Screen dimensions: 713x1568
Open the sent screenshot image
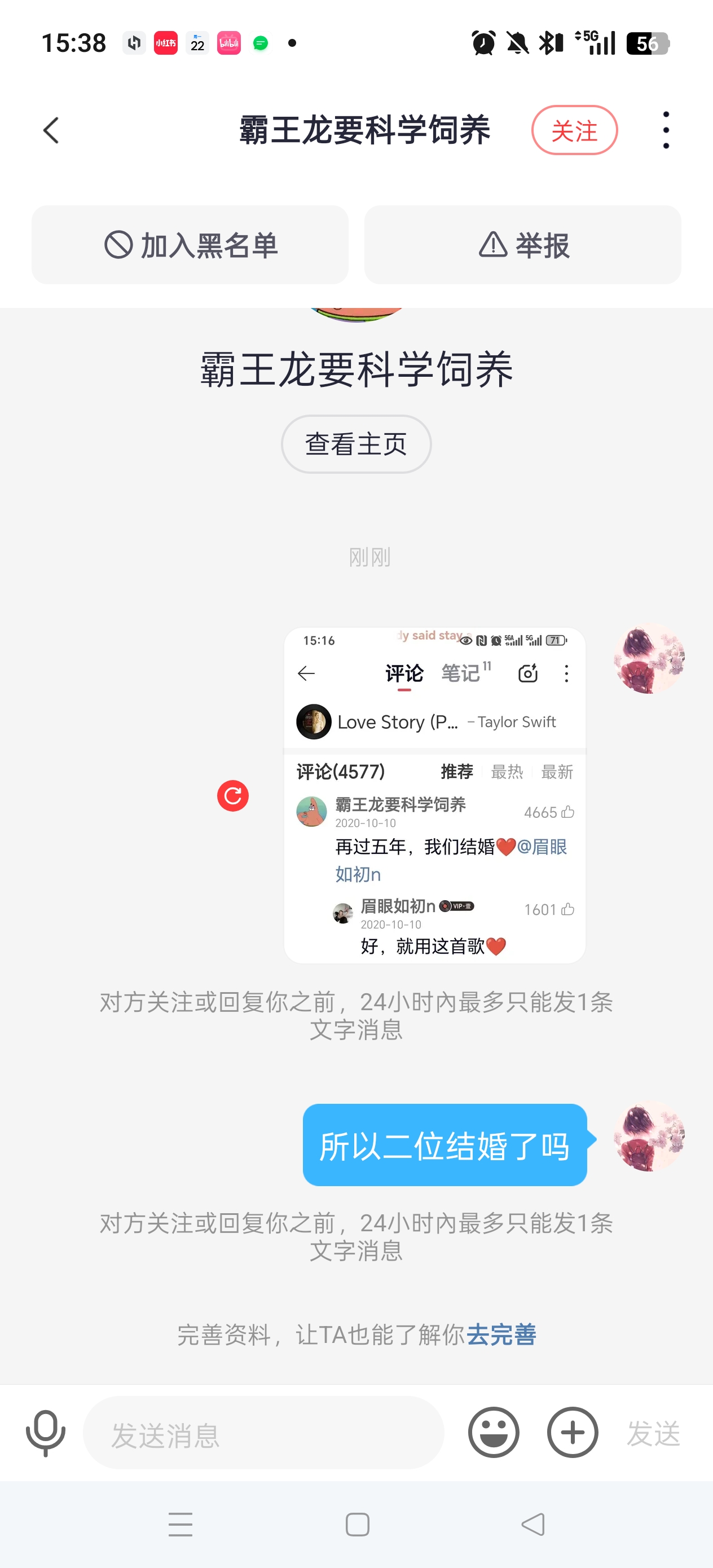tap(434, 795)
